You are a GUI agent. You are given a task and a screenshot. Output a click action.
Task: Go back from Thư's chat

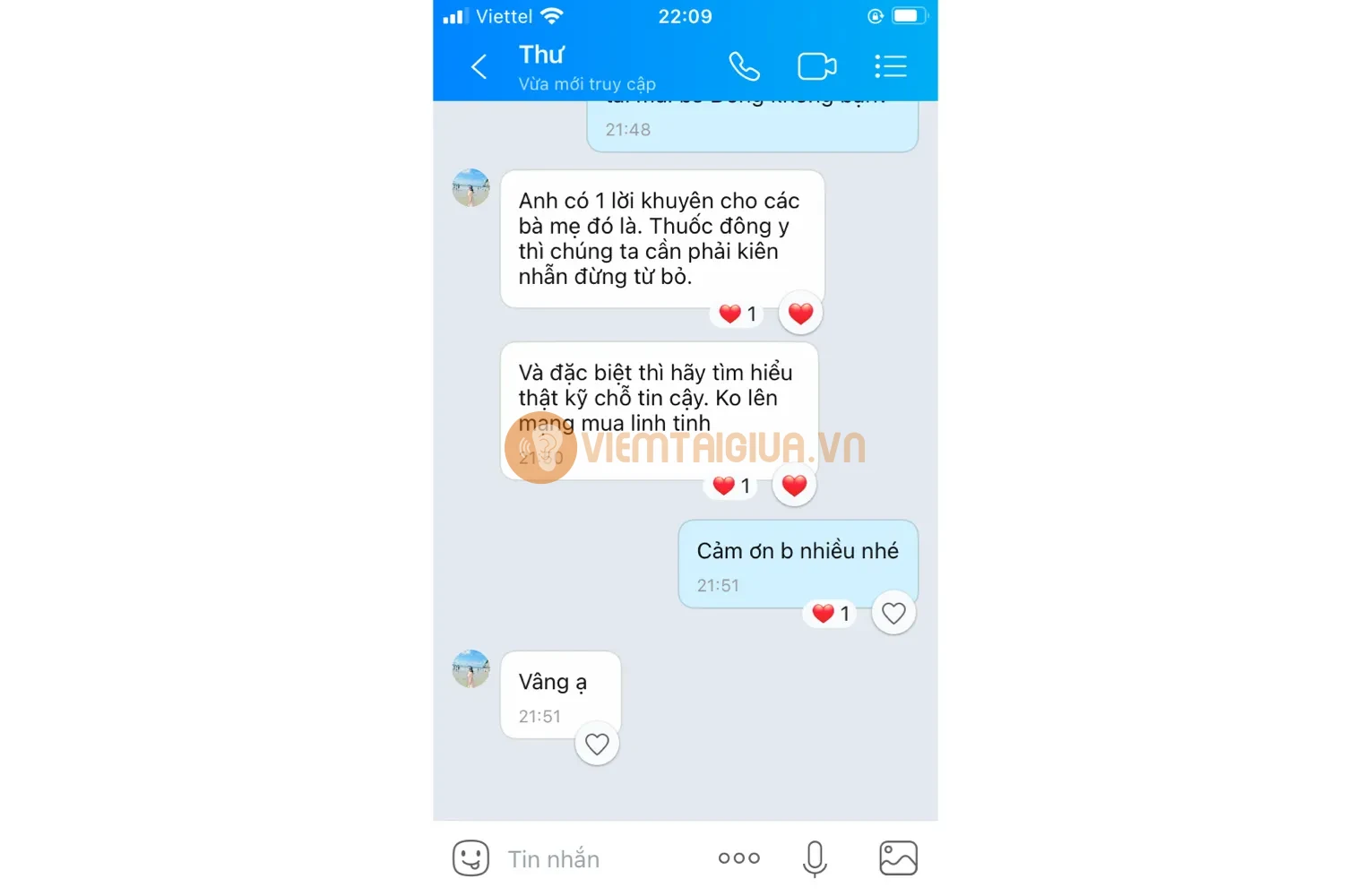tap(479, 66)
